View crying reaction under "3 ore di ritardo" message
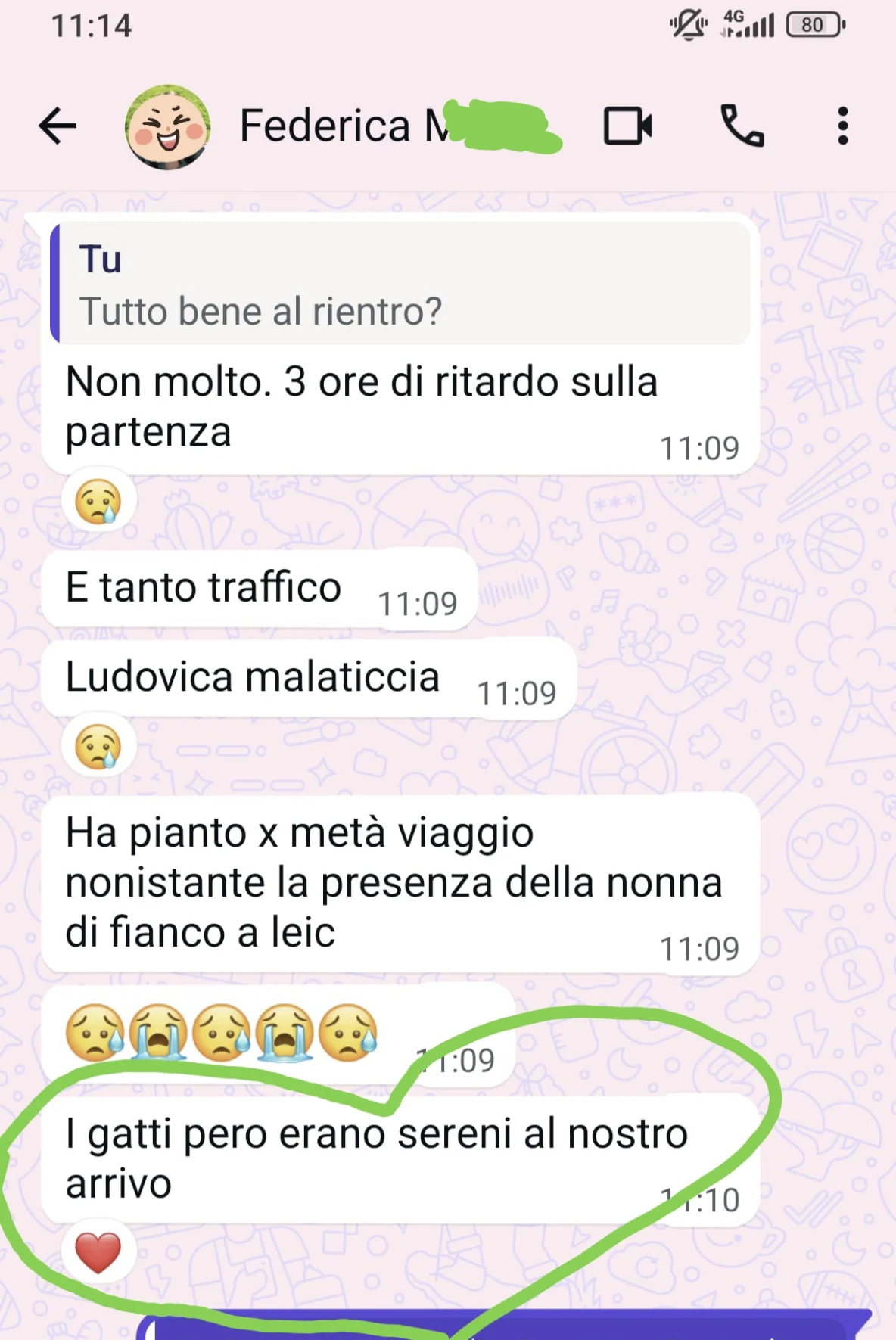Screen dimensions: 896x1340 98,501
